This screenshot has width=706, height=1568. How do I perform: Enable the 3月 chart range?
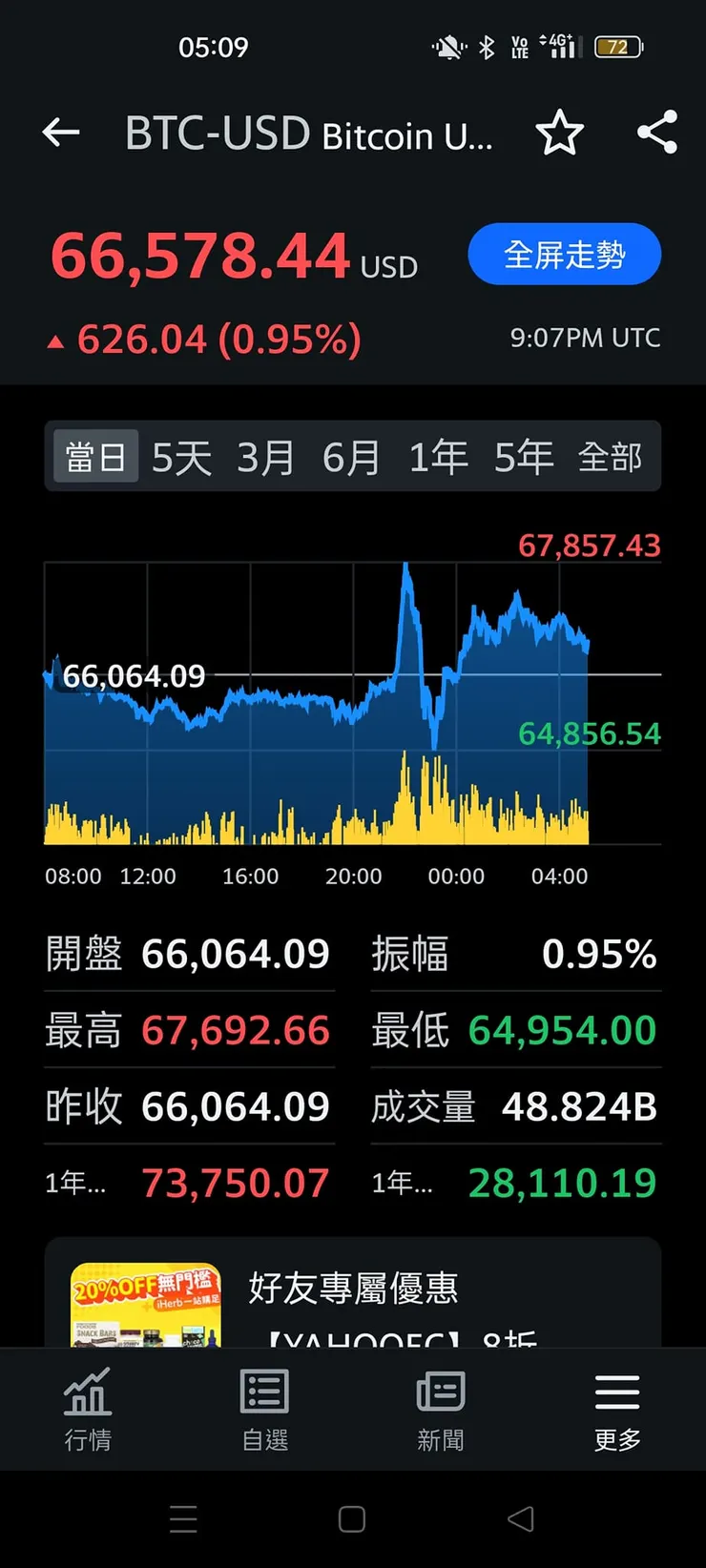point(266,457)
